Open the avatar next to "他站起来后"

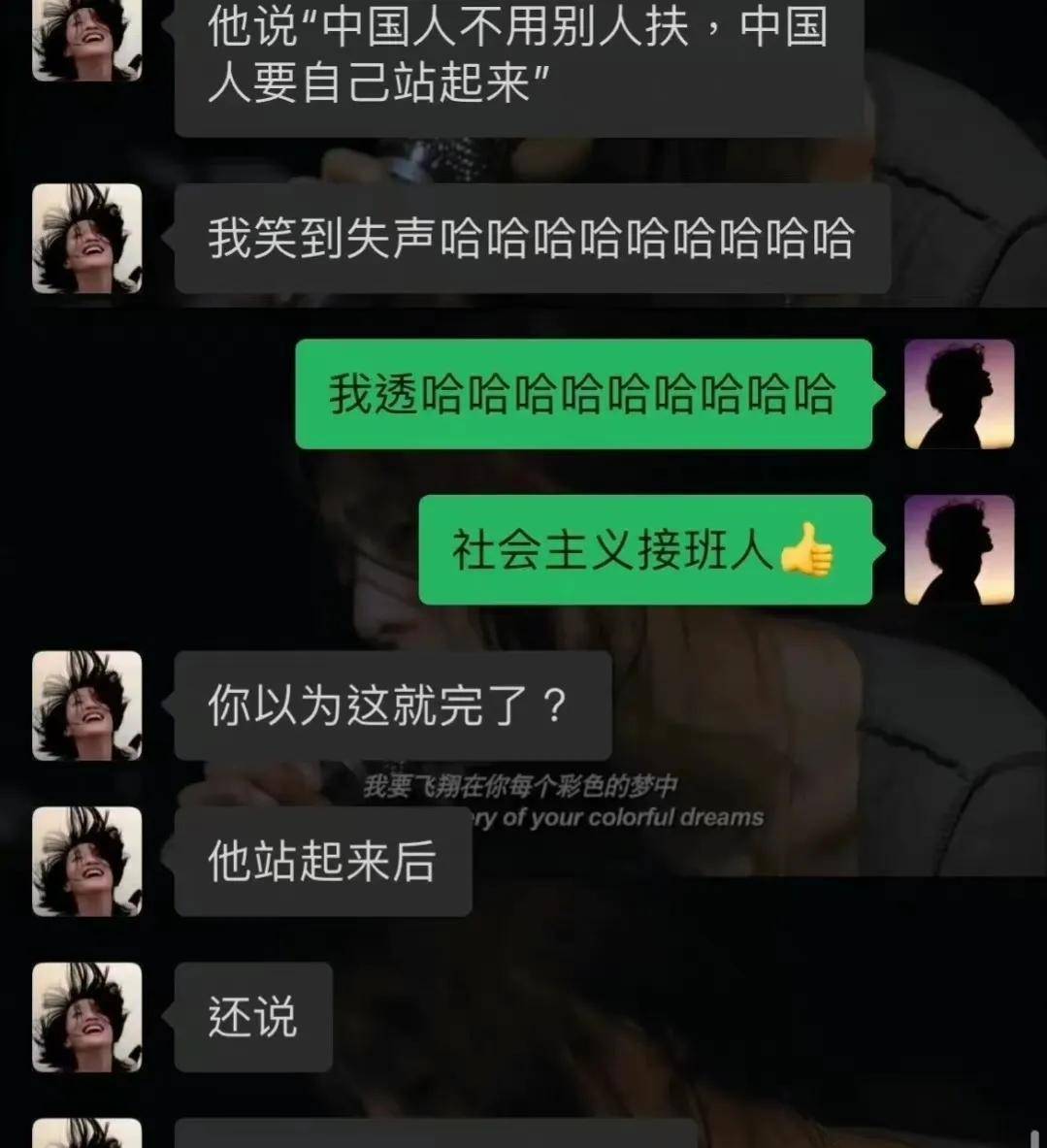tap(87, 862)
